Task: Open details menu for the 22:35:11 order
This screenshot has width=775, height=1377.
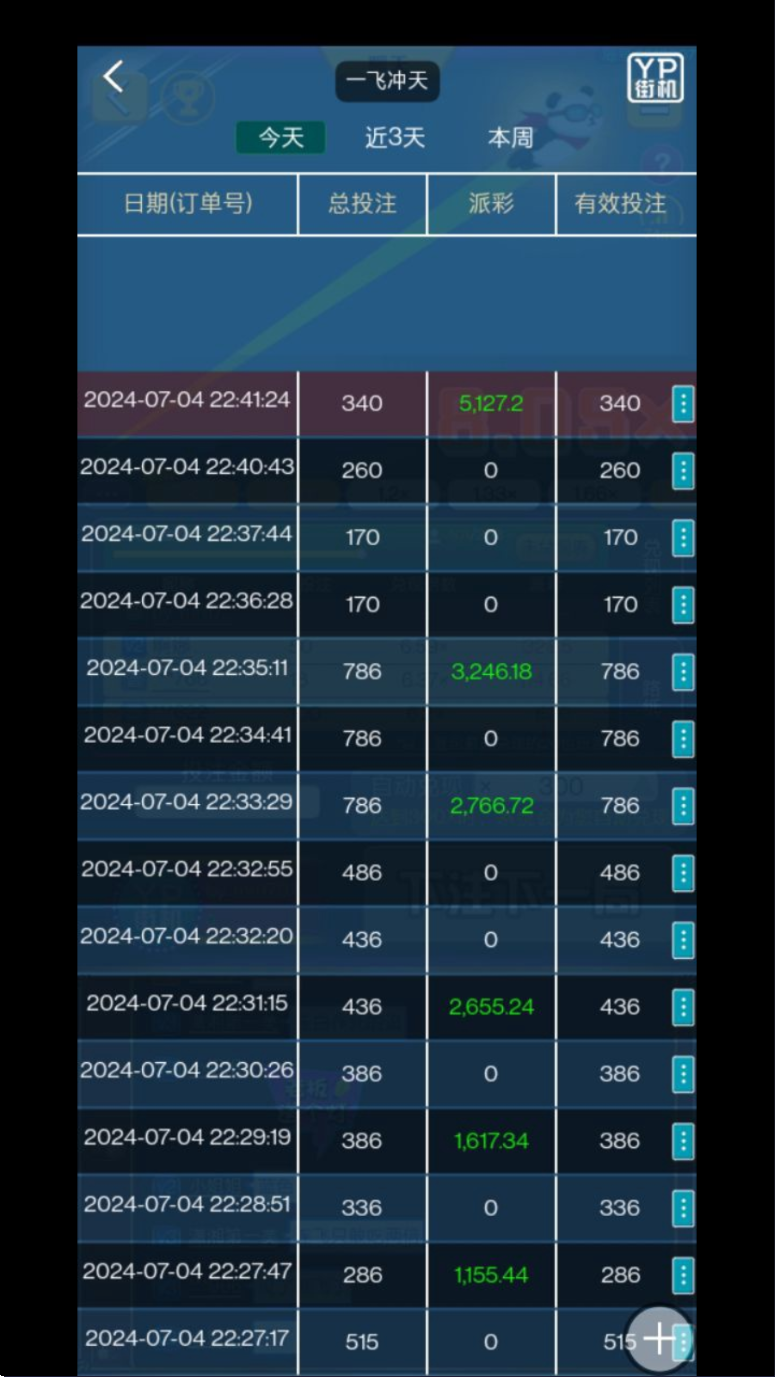Action: click(683, 672)
